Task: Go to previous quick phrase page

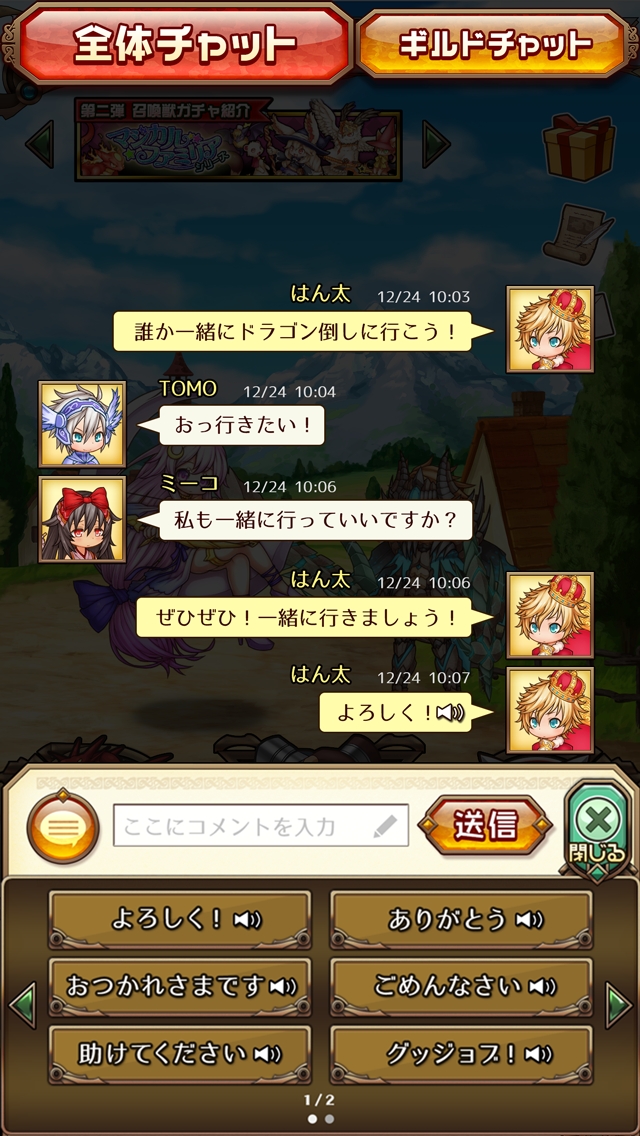Action: [x=22, y=1005]
